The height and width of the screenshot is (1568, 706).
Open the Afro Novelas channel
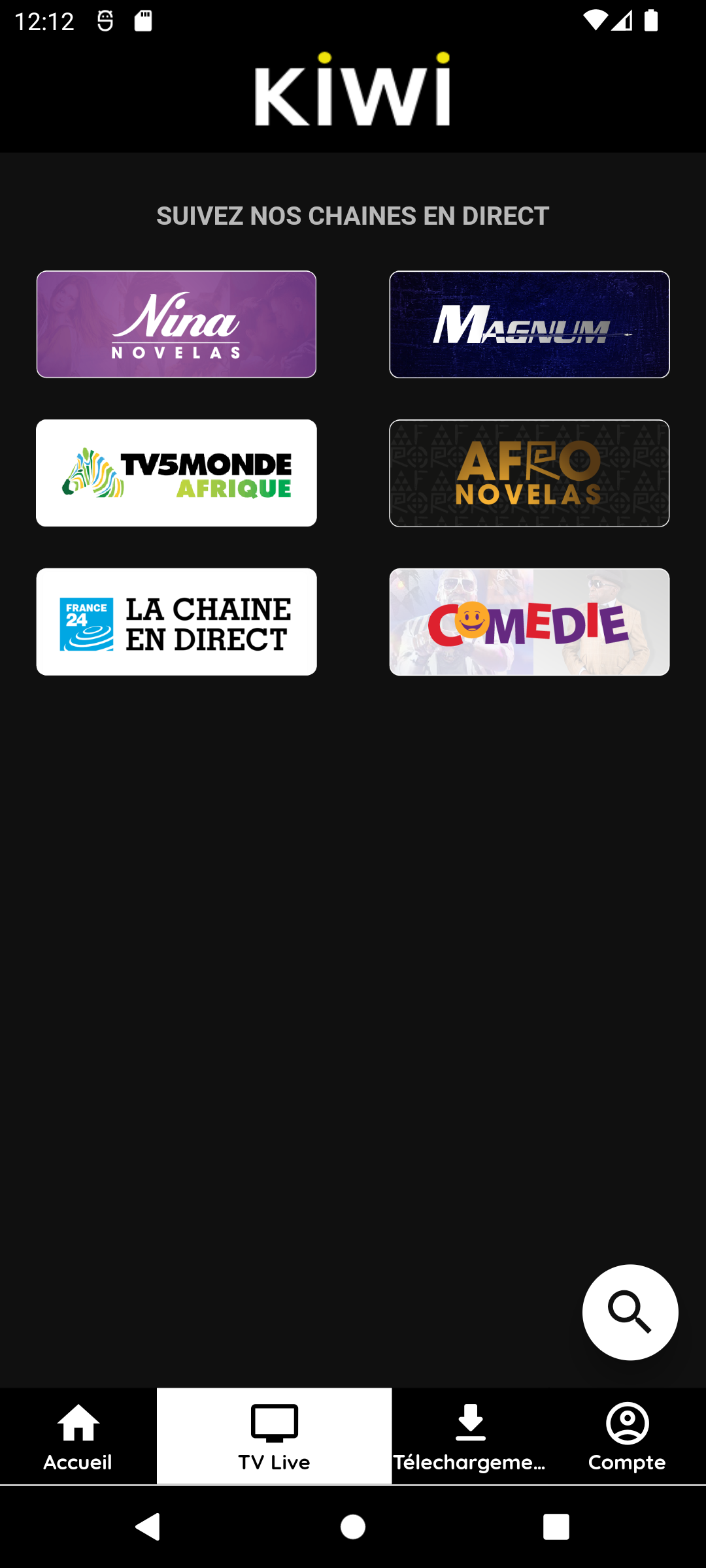(x=529, y=473)
